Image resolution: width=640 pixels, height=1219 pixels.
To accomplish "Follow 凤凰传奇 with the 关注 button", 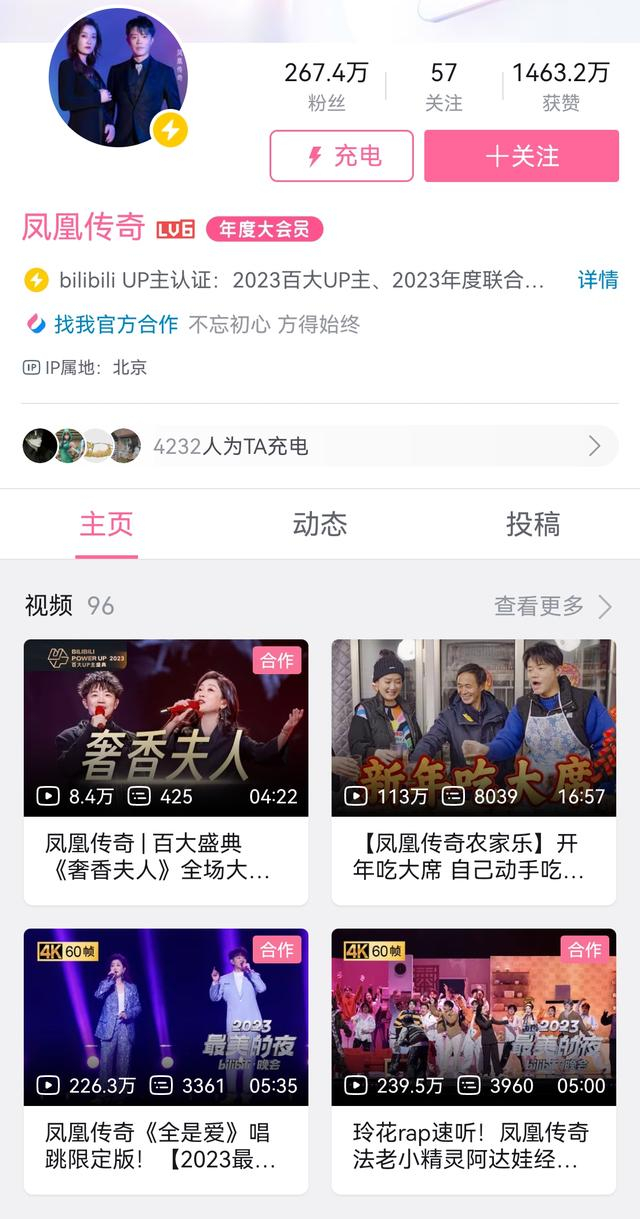I will click(x=521, y=156).
